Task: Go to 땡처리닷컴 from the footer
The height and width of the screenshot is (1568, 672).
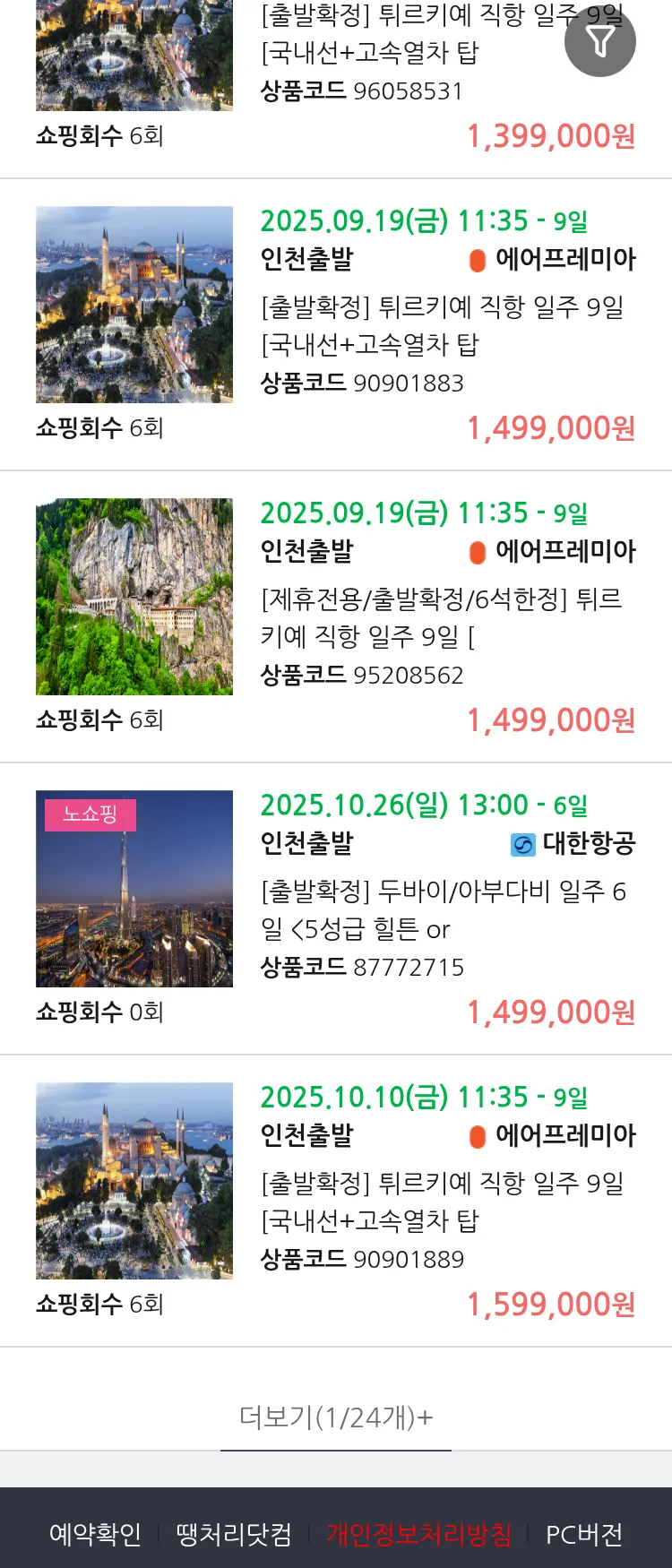Action: coord(234,1534)
